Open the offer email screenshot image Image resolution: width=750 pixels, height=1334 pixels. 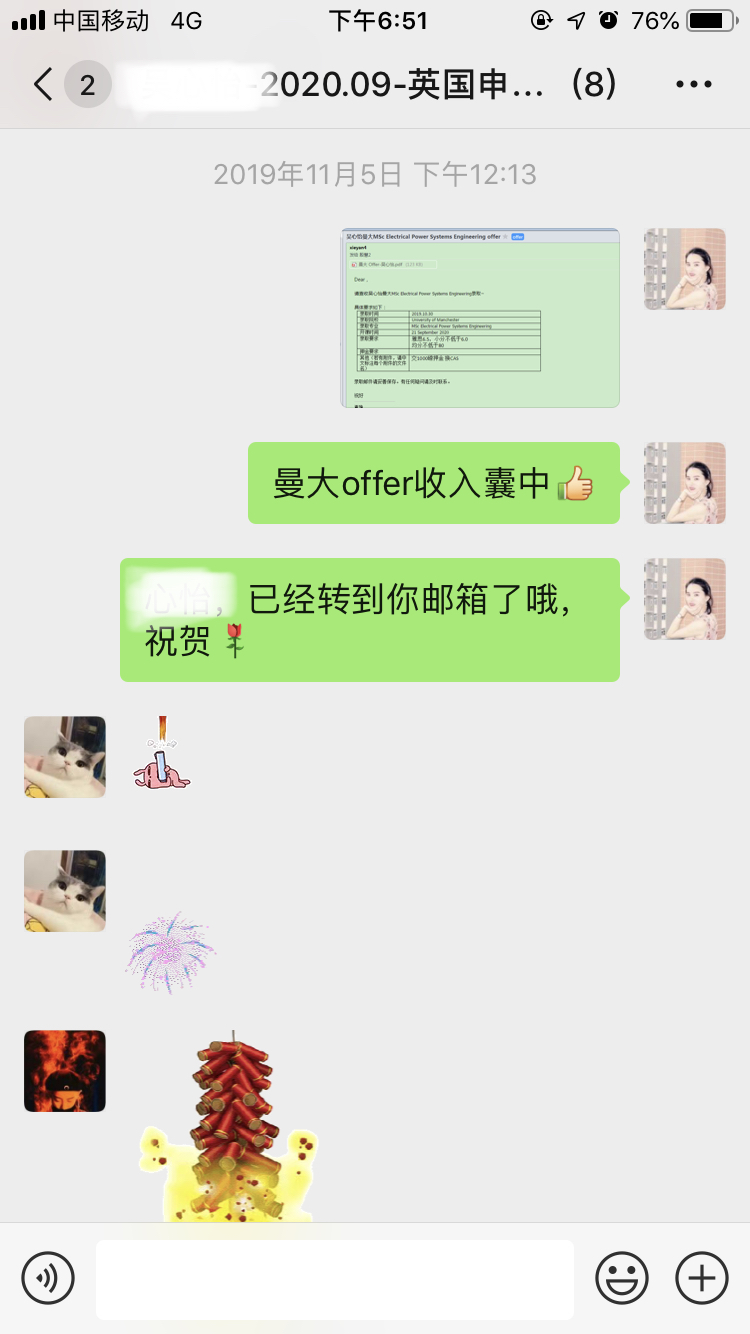tap(480, 318)
